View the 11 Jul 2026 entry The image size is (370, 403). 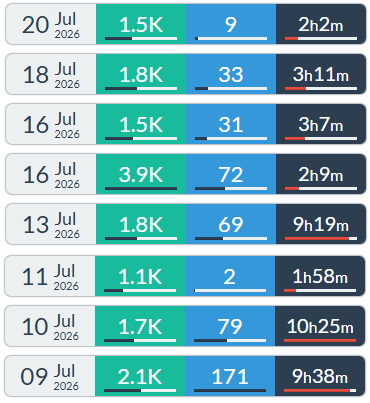(x=185, y=276)
